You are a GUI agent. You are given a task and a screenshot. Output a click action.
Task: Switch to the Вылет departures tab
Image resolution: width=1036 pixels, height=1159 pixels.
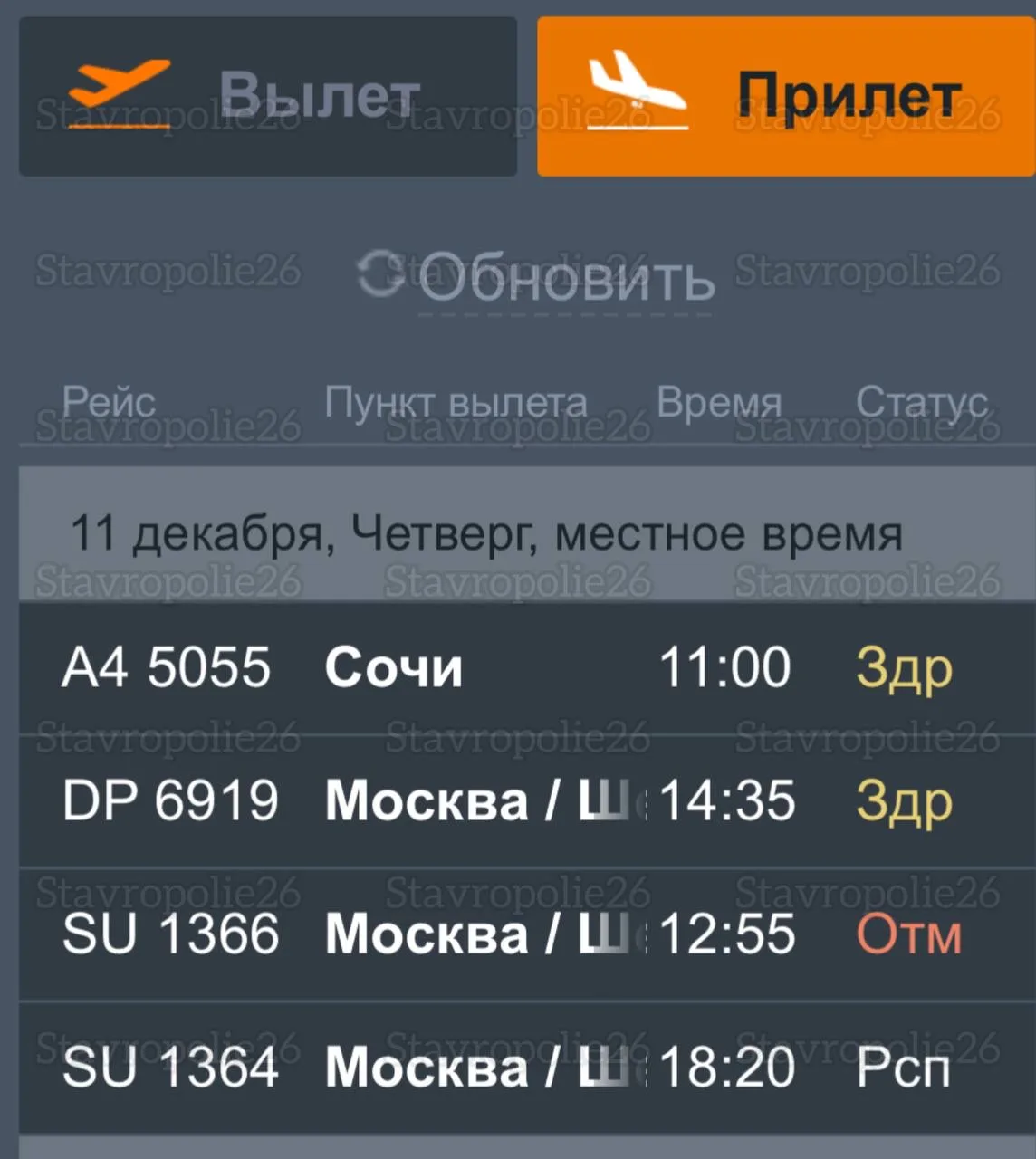pos(268,96)
